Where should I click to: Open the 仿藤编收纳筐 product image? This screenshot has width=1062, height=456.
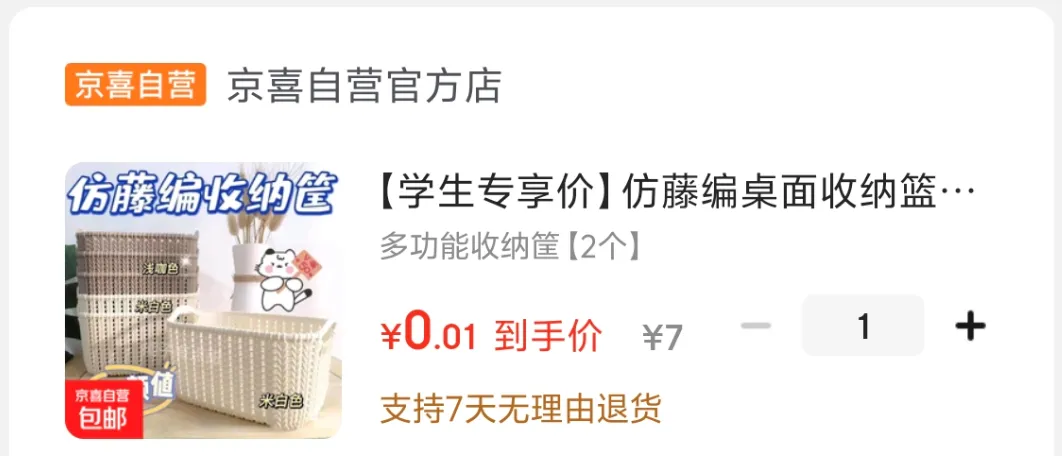point(203,301)
